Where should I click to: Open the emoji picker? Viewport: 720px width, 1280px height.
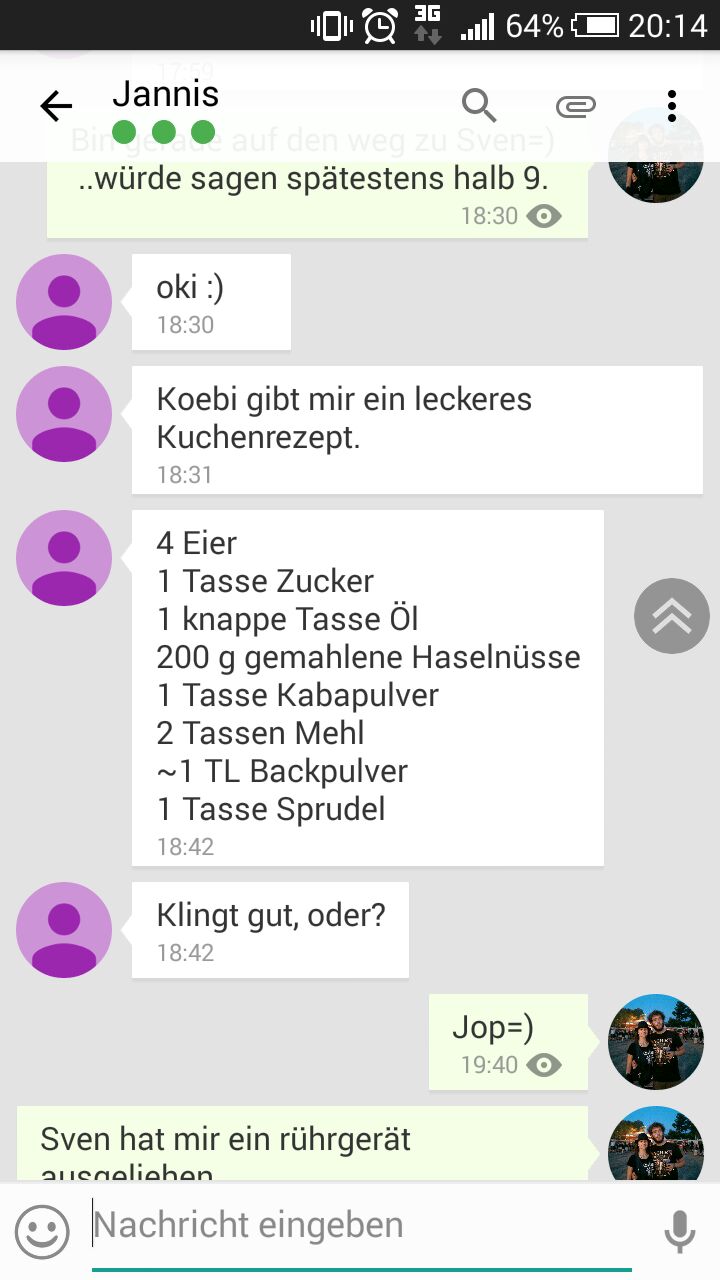[x=42, y=1231]
